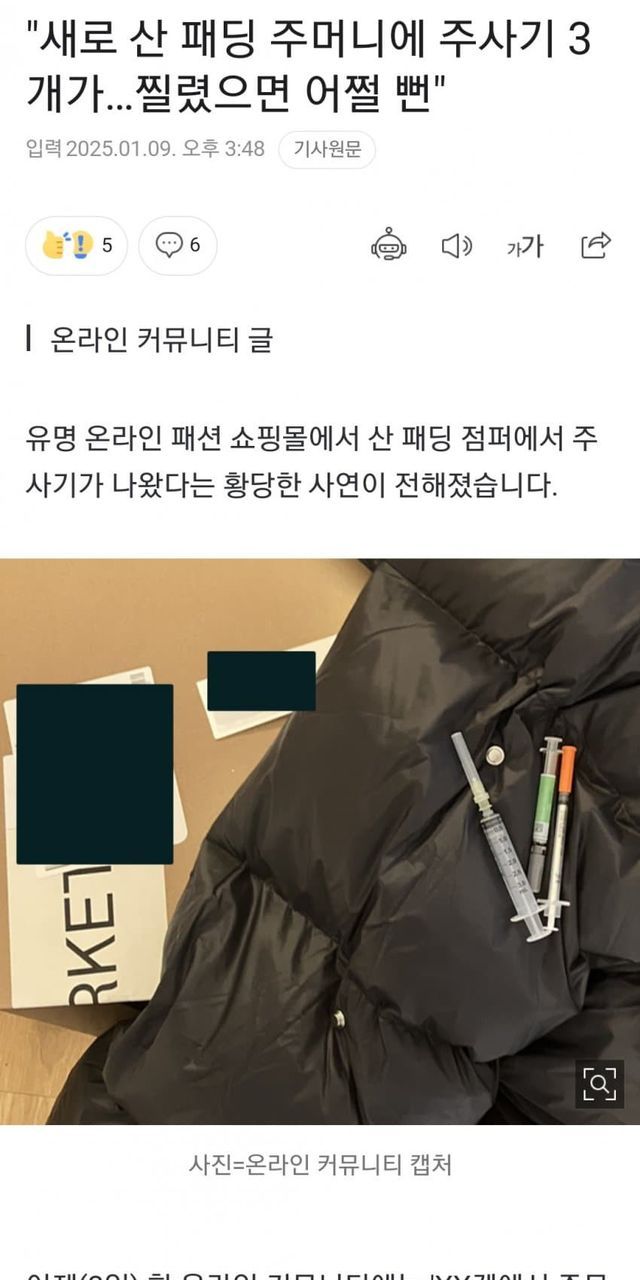640x1280 pixels.
Task: Change the font size with 가가
Action: (524, 246)
